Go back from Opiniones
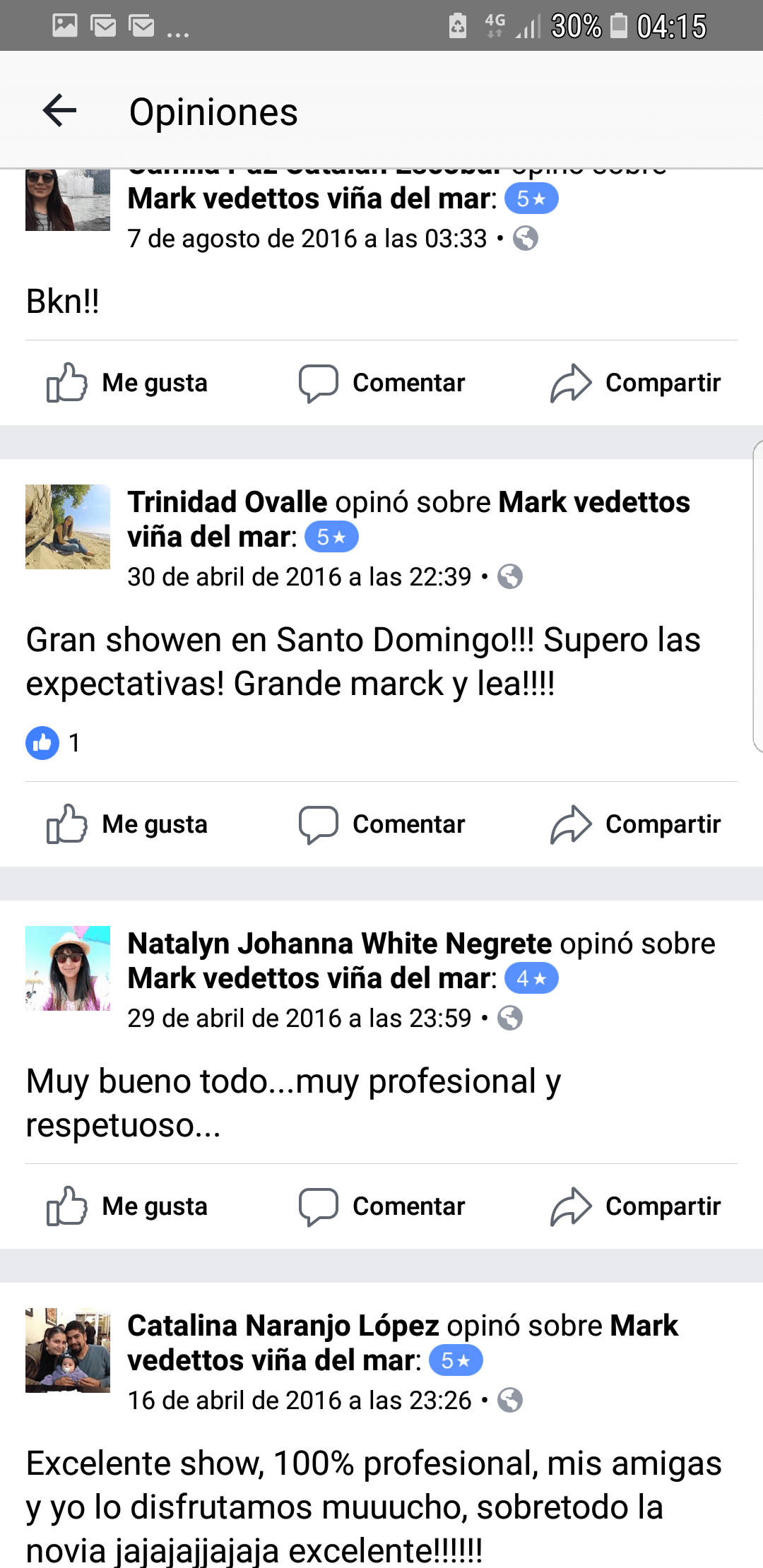763x1568 pixels. click(x=59, y=111)
